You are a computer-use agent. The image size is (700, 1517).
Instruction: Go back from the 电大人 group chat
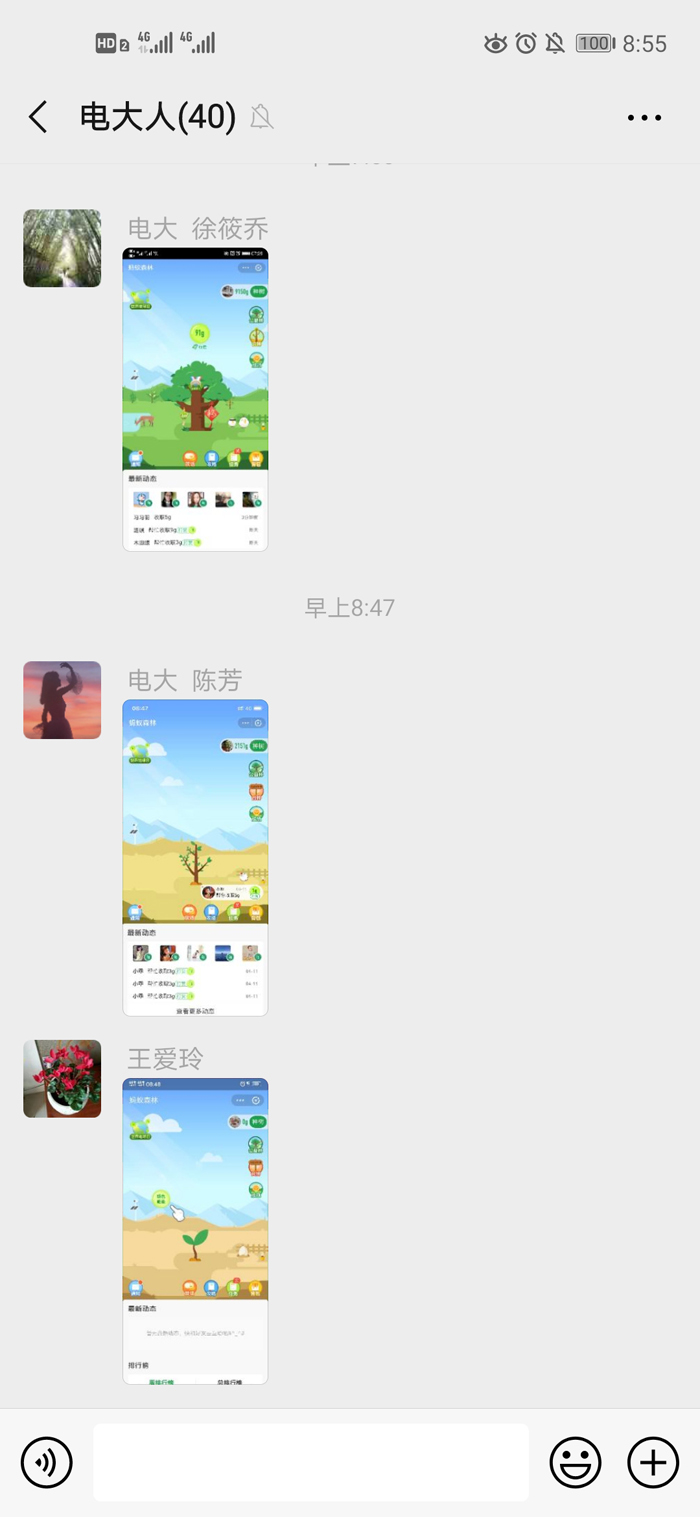pos(38,118)
